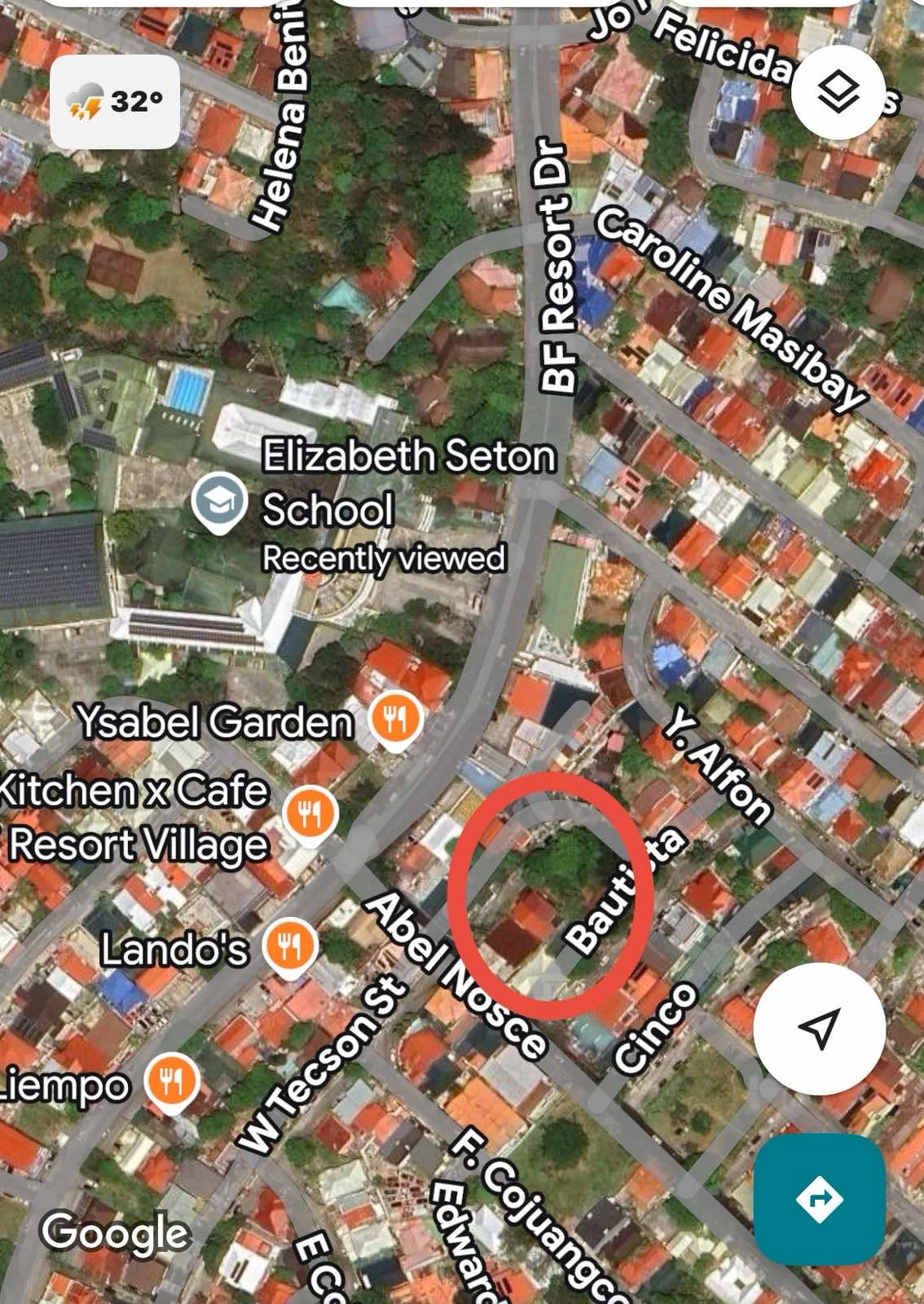Viewport: 924px width, 1304px height.
Task: Open the map layers button
Action: click(838, 90)
